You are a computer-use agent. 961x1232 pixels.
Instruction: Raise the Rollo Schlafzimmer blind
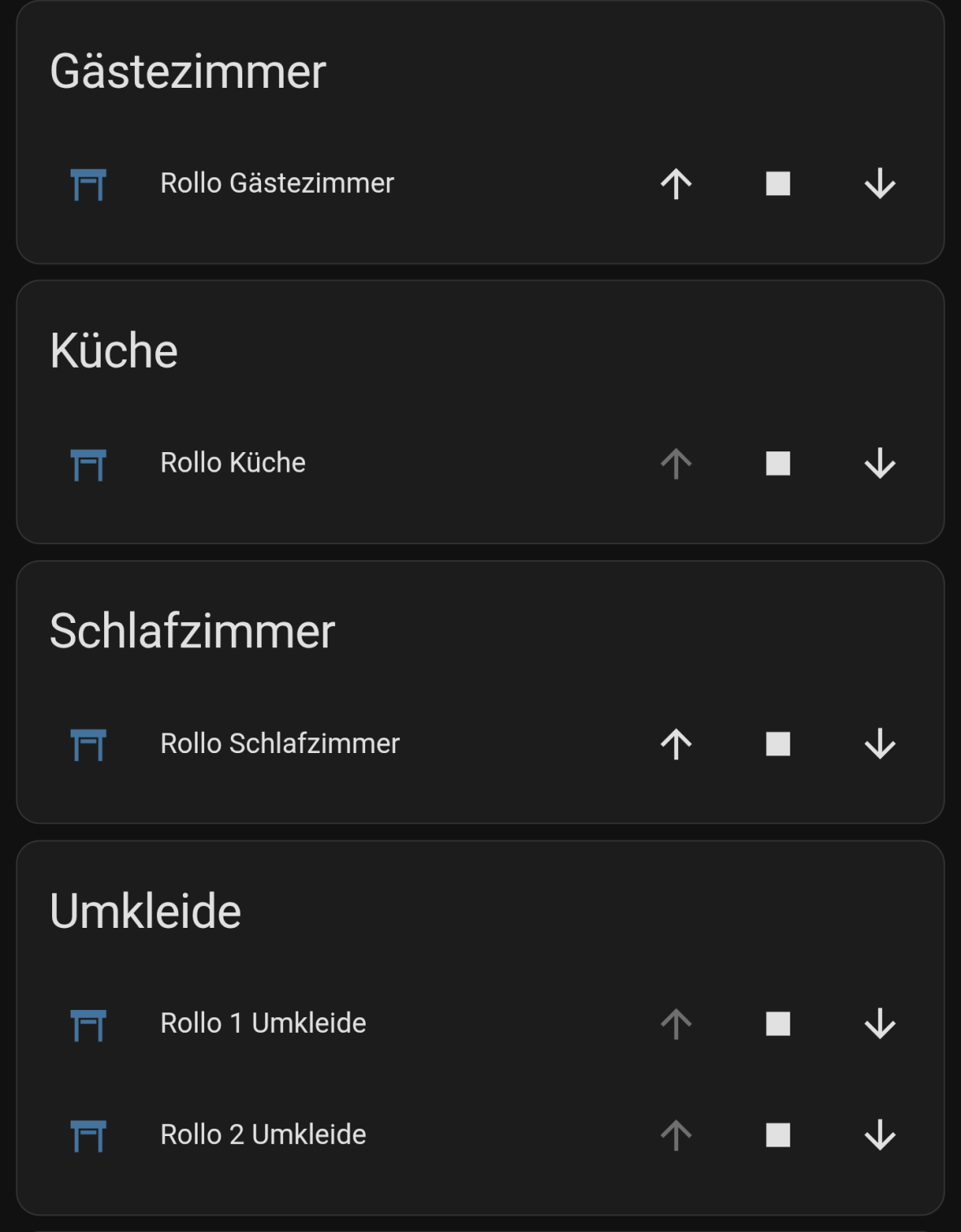(676, 744)
